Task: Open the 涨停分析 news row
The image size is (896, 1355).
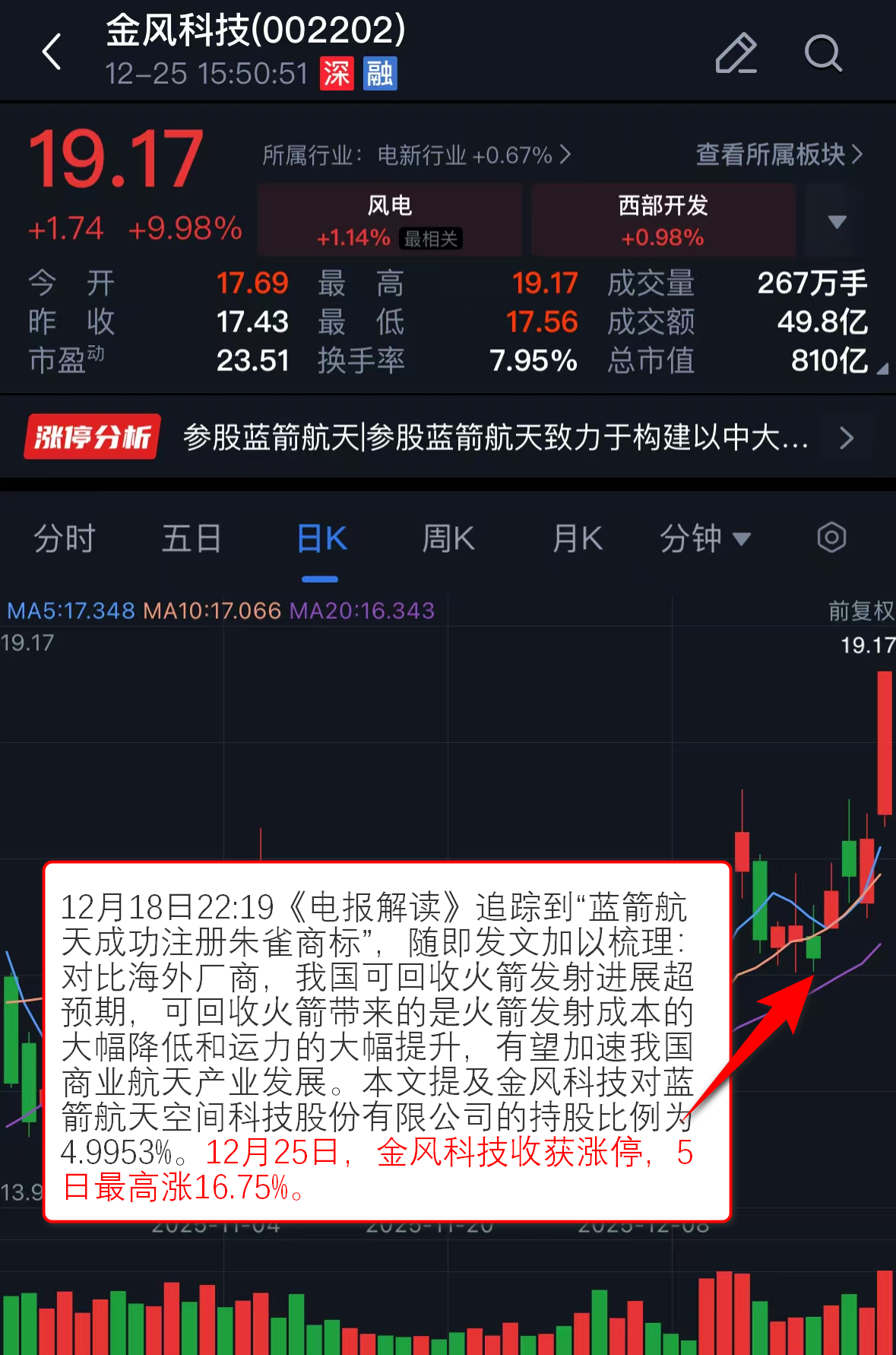Action: click(x=448, y=437)
